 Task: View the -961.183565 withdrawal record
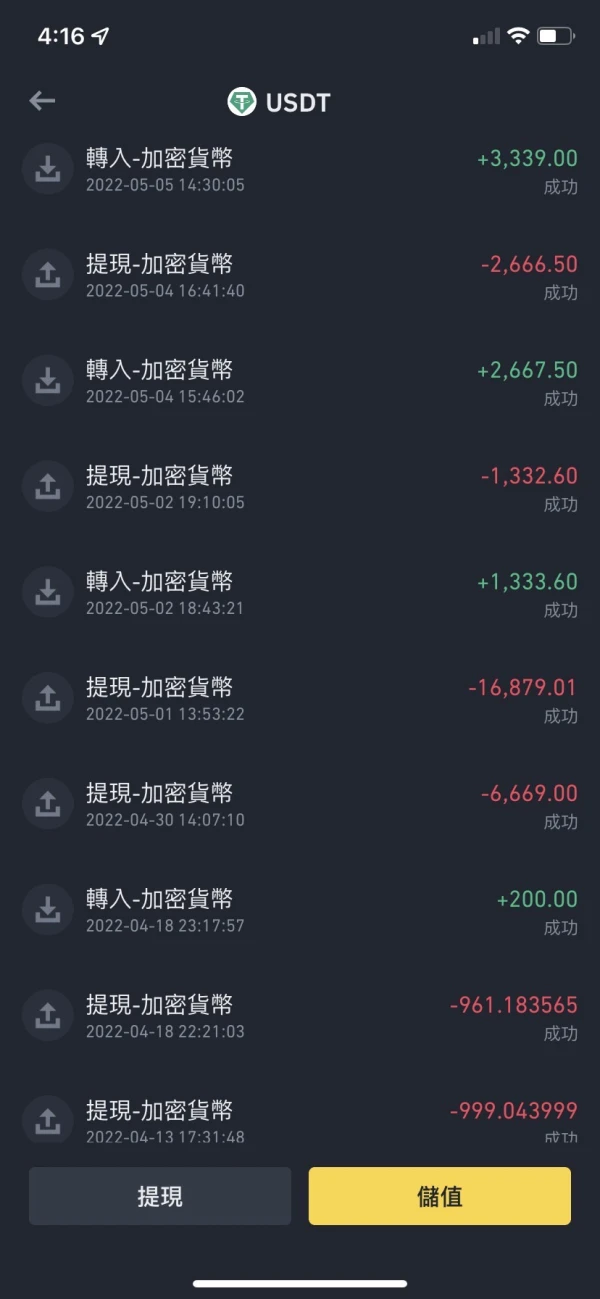point(300,1016)
